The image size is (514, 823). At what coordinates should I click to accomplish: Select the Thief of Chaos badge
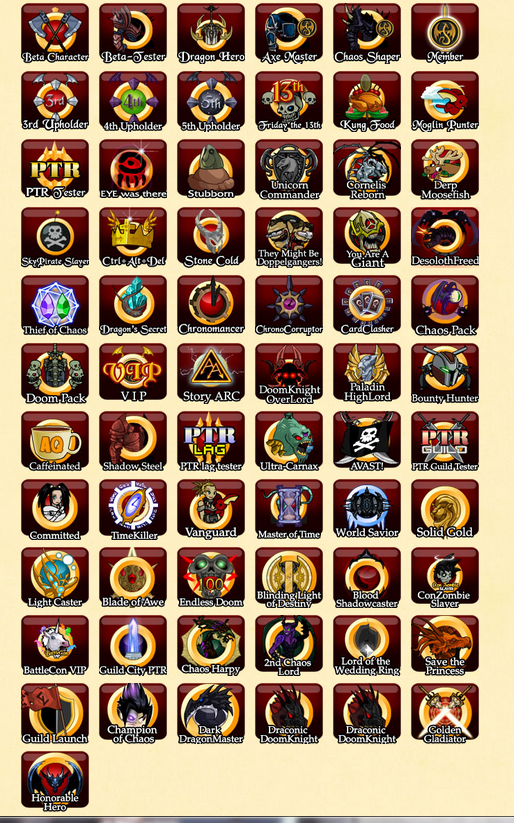coord(55,305)
